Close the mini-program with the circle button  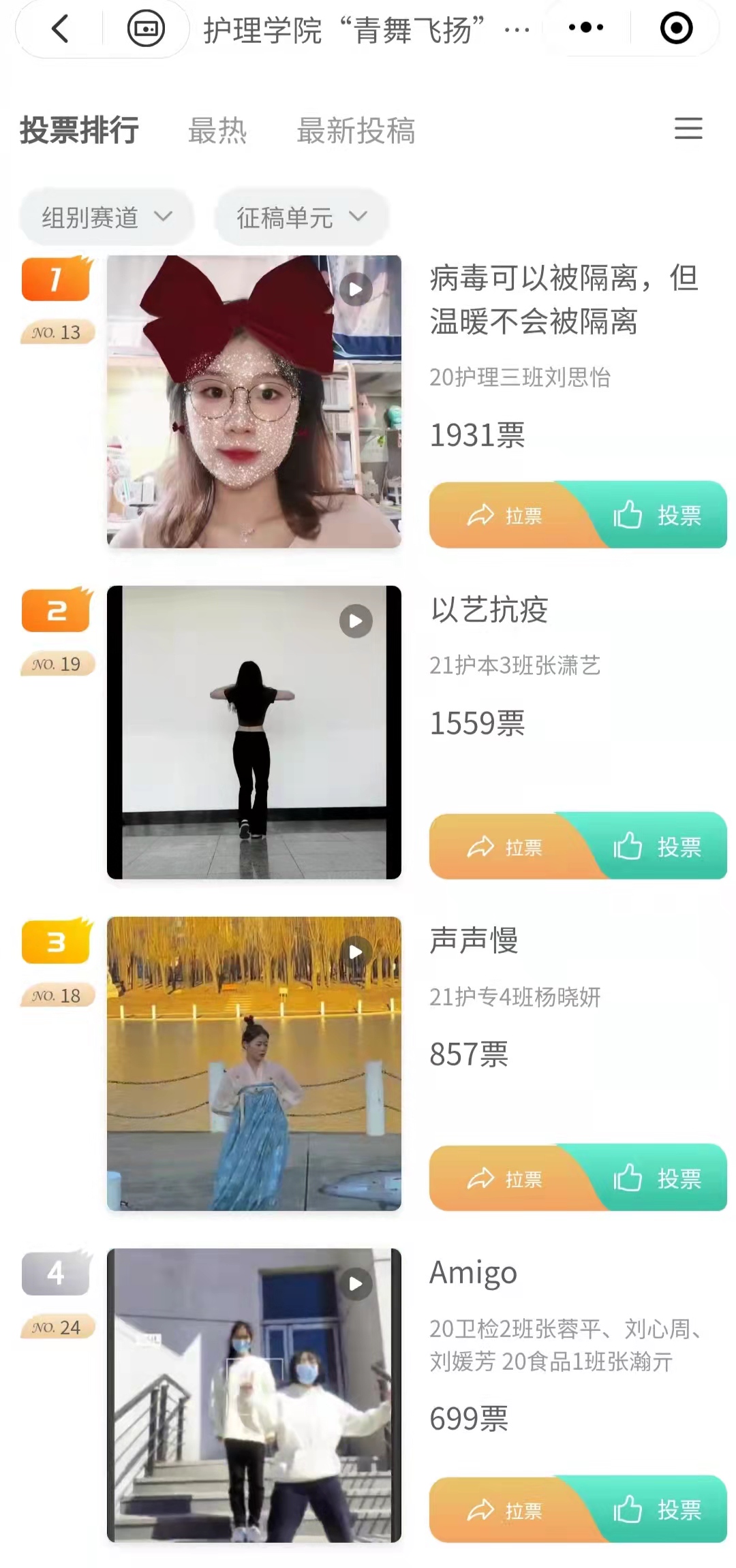click(676, 28)
